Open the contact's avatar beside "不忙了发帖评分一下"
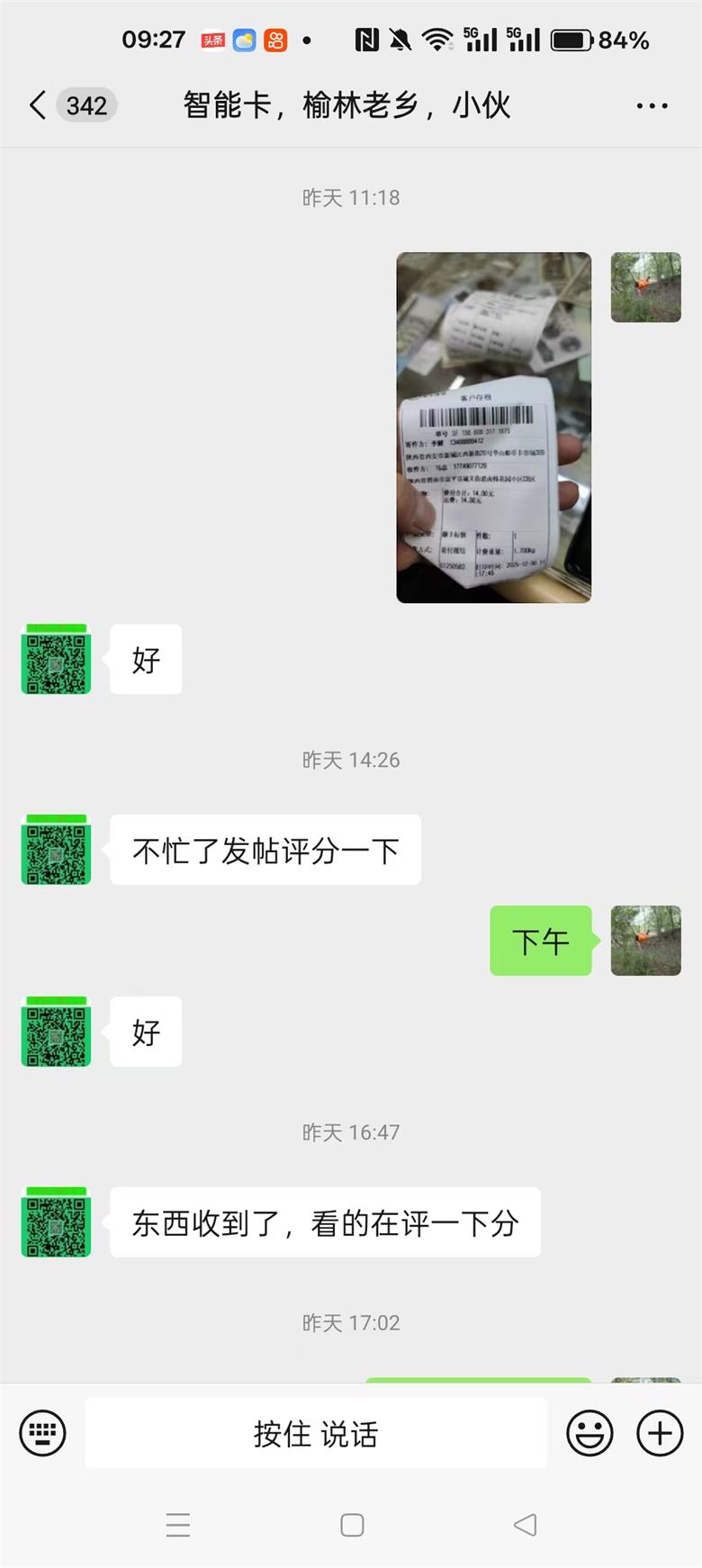Image resolution: width=702 pixels, height=1568 pixels. coord(56,850)
